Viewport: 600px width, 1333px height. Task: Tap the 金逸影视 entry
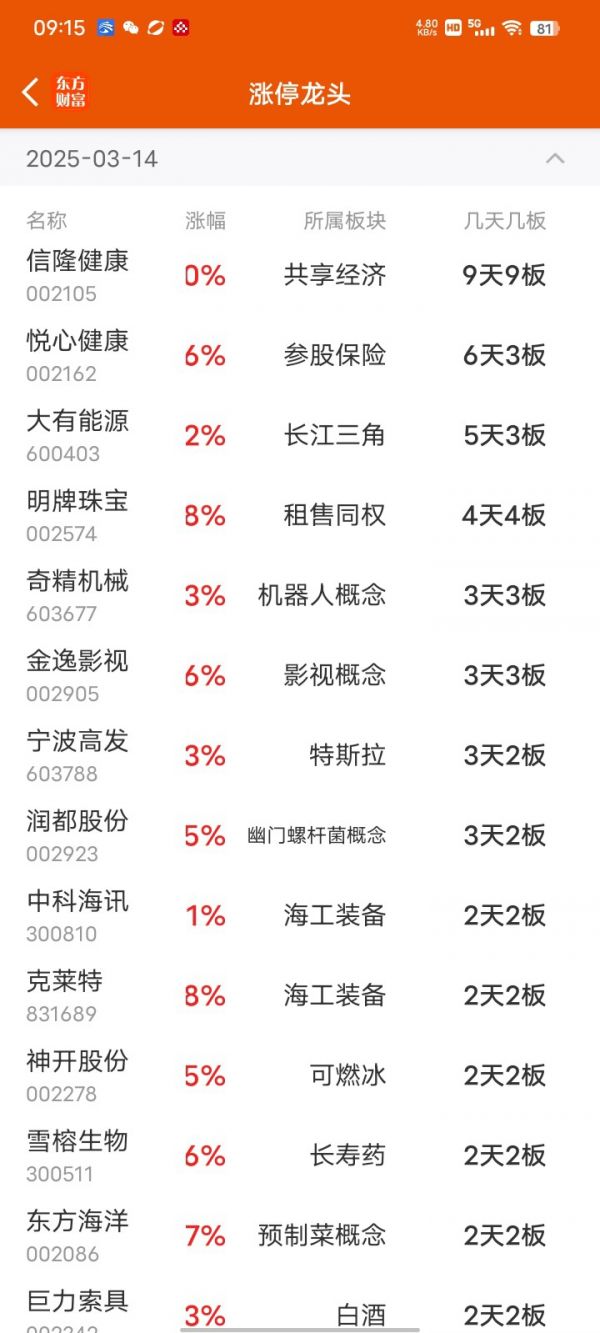(x=300, y=675)
